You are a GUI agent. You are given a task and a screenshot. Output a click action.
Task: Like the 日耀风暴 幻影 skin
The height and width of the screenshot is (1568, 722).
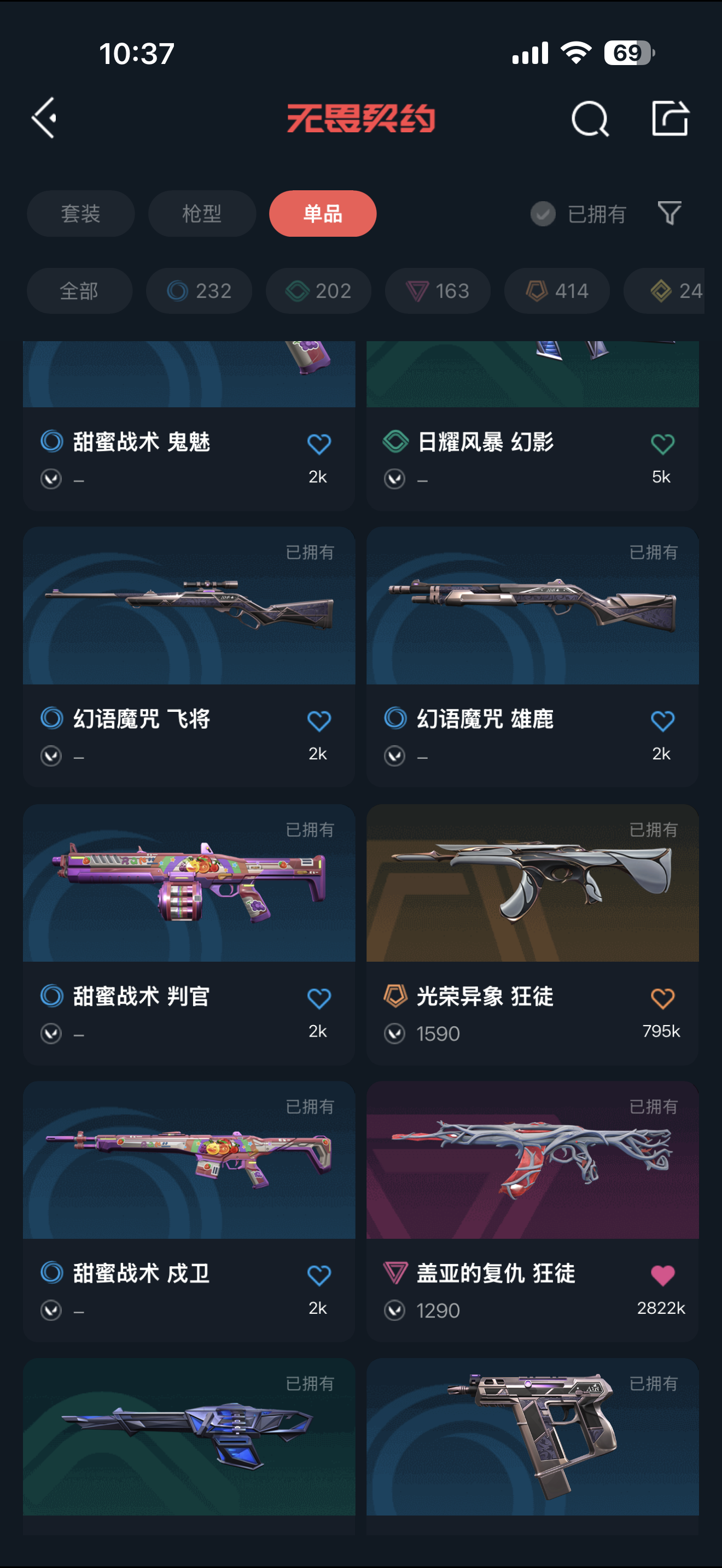662,444
